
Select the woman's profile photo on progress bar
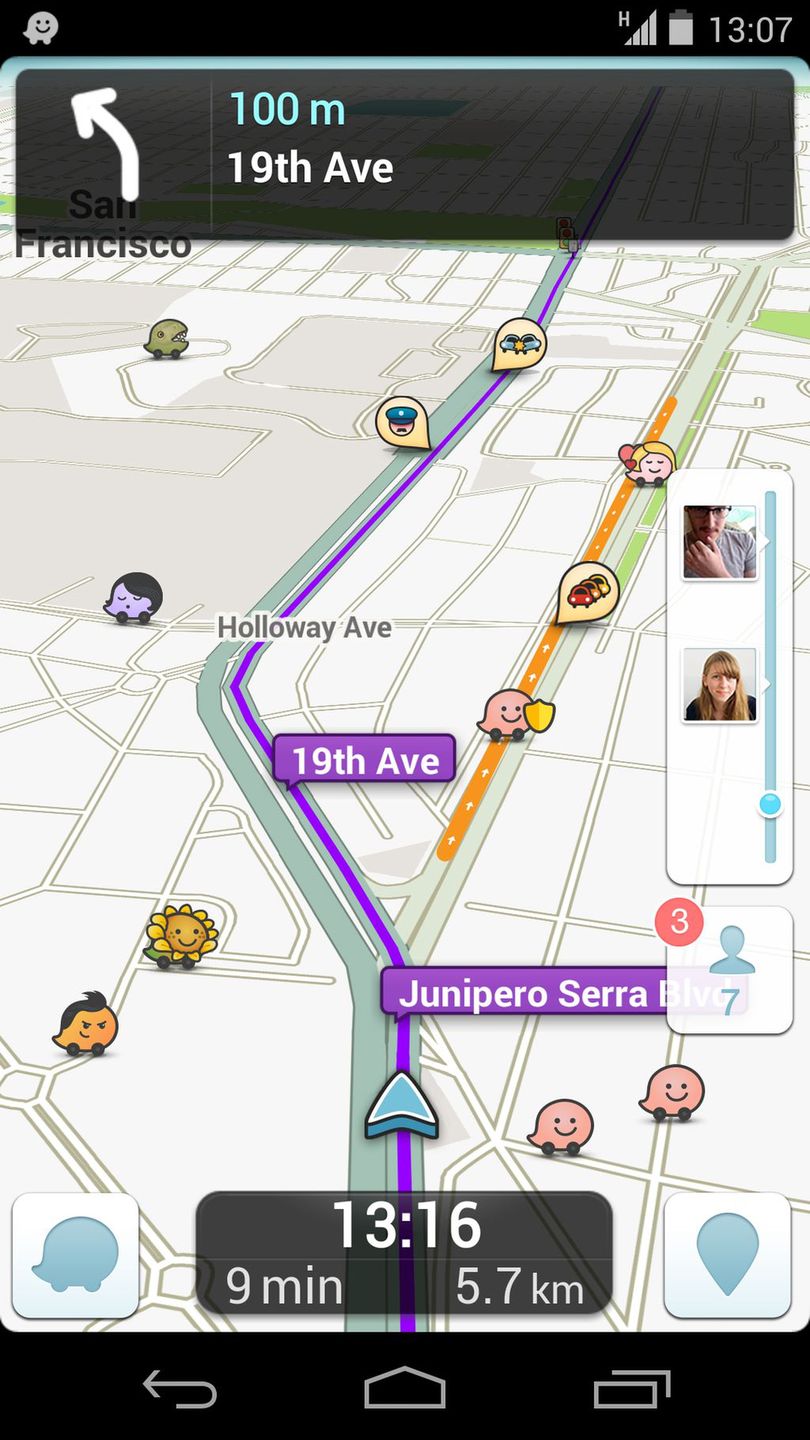(x=719, y=685)
